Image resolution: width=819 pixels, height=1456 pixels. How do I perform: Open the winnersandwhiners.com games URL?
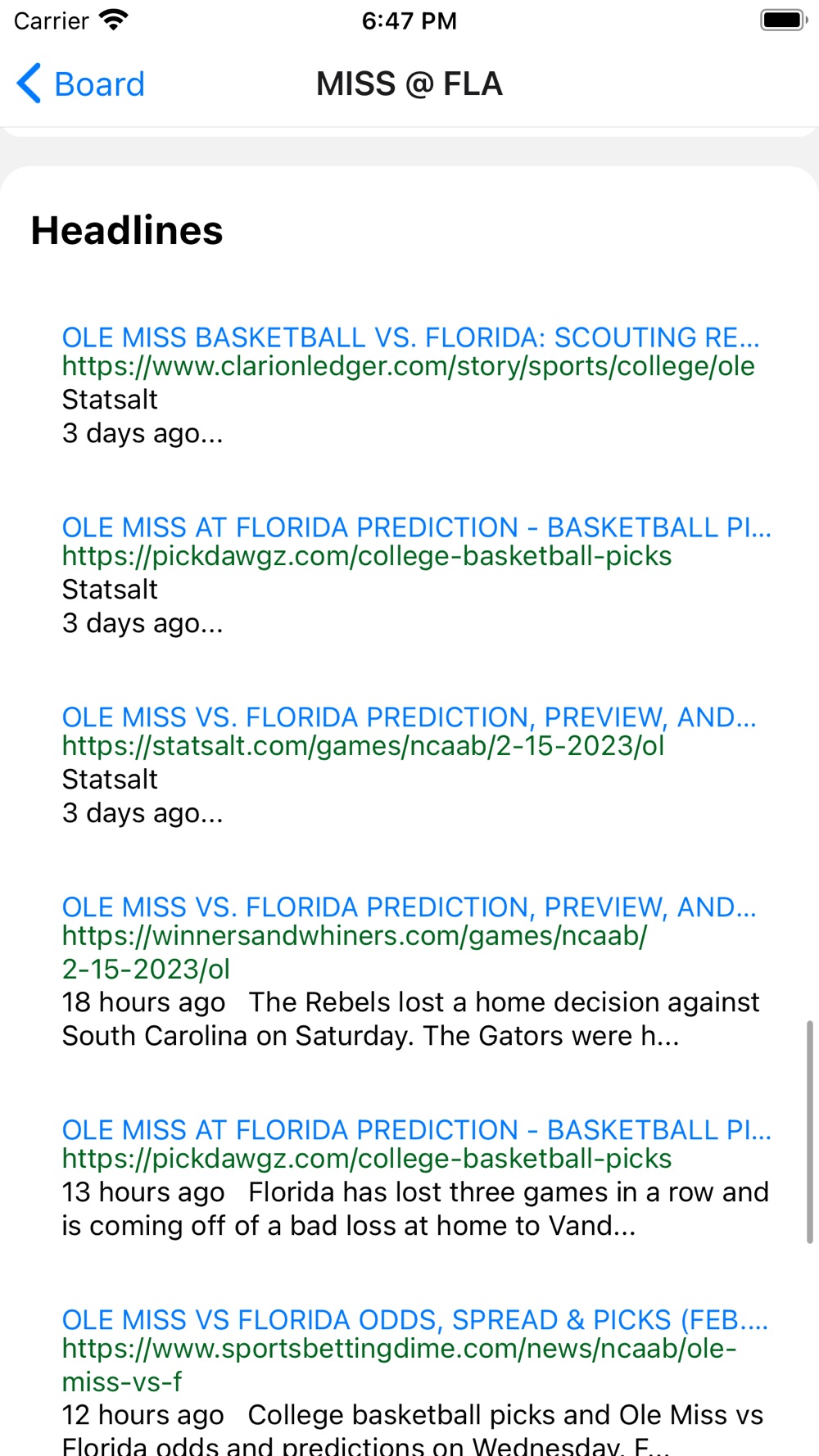coord(355,952)
